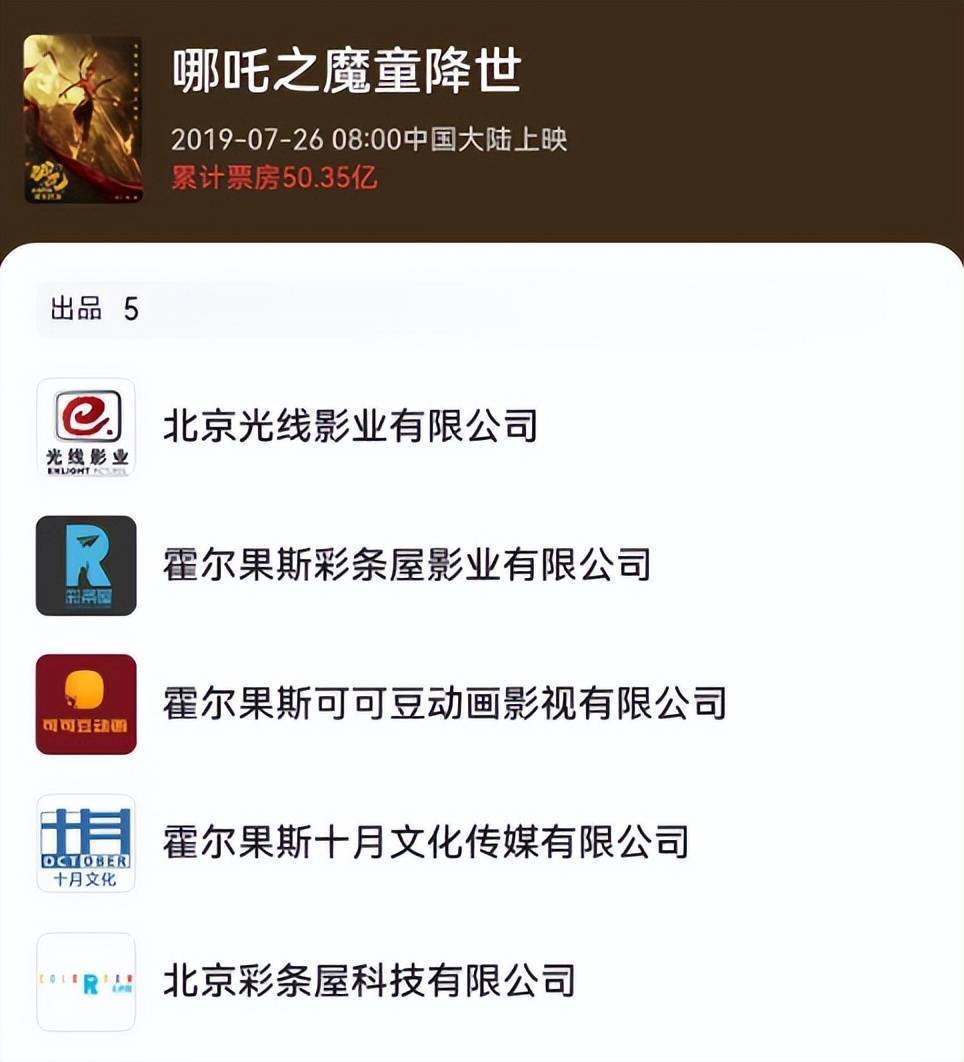Image resolution: width=964 pixels, height=1062 pixels.
Task: Open 霍尔果斯彩条屋影业有限公司 row
Action: (x=406, y=565)
